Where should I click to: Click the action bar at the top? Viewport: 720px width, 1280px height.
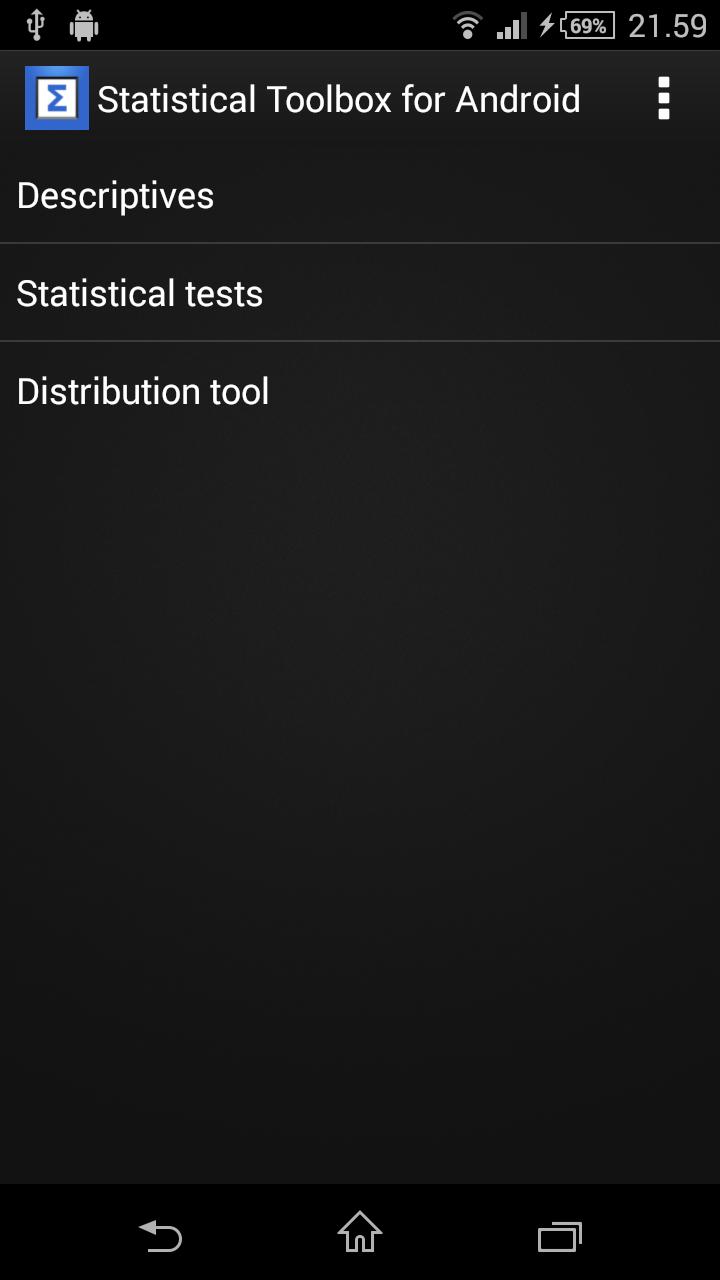click(x=360, y=97)
